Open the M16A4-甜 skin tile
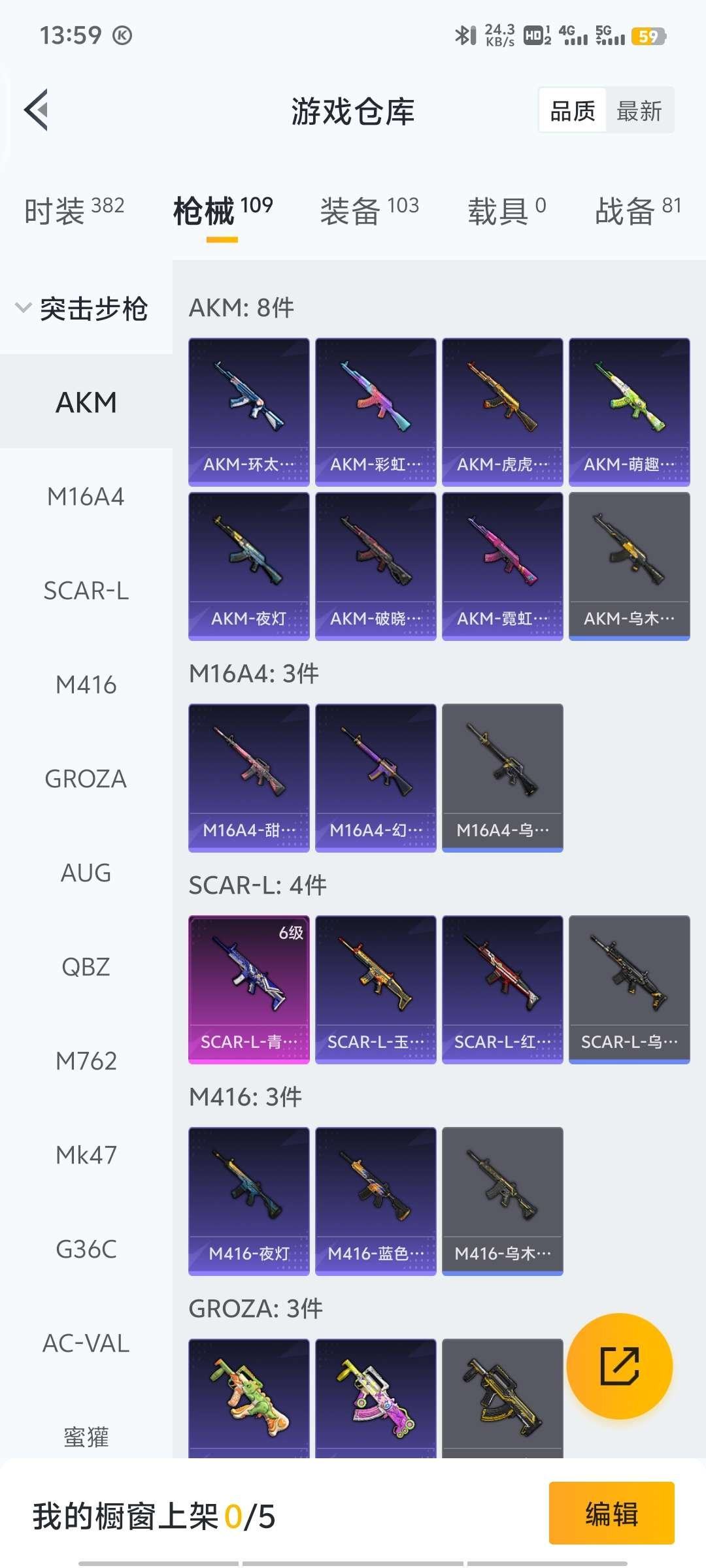 tap(248, 777)
